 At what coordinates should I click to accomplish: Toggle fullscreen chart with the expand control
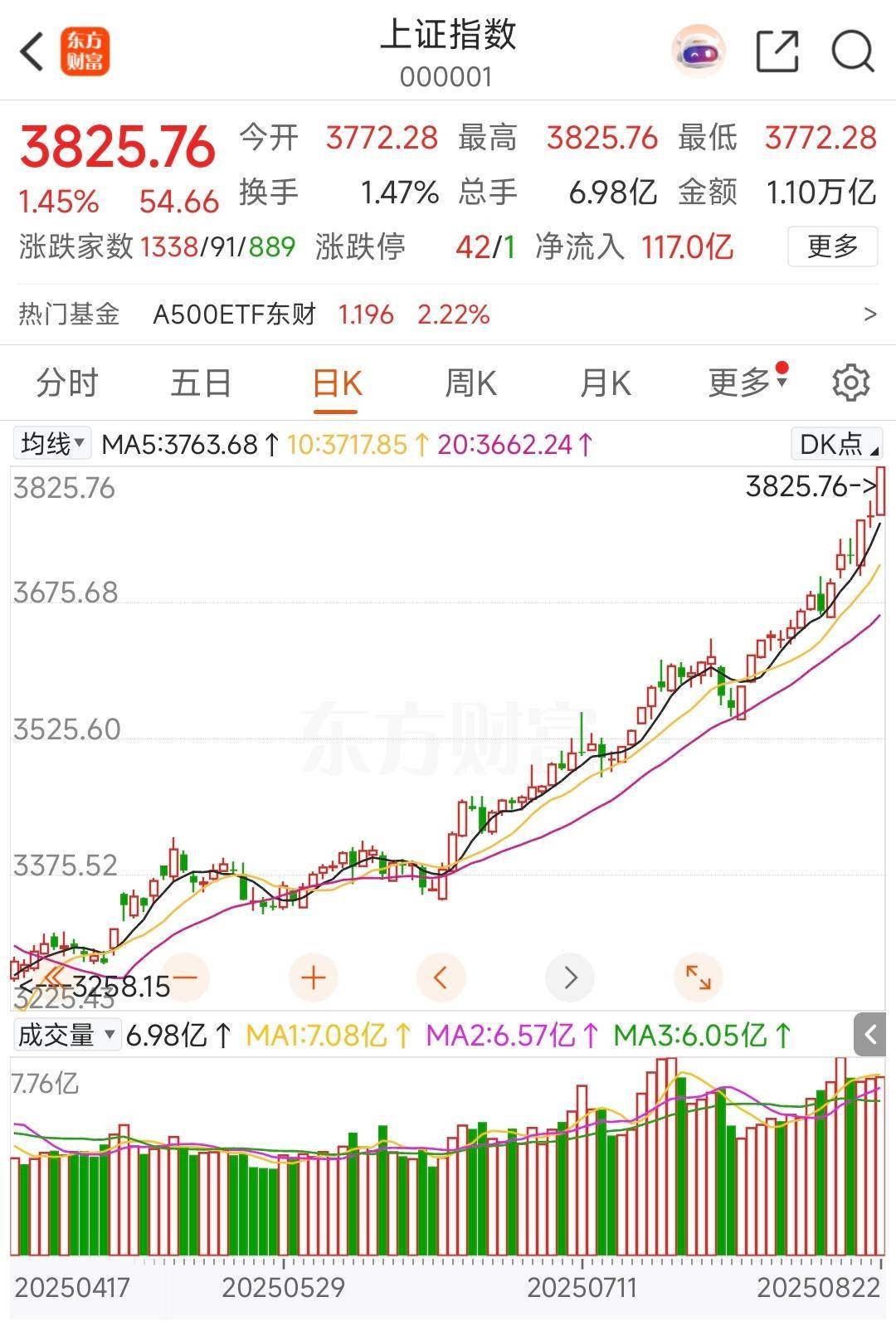coord(699,978)
